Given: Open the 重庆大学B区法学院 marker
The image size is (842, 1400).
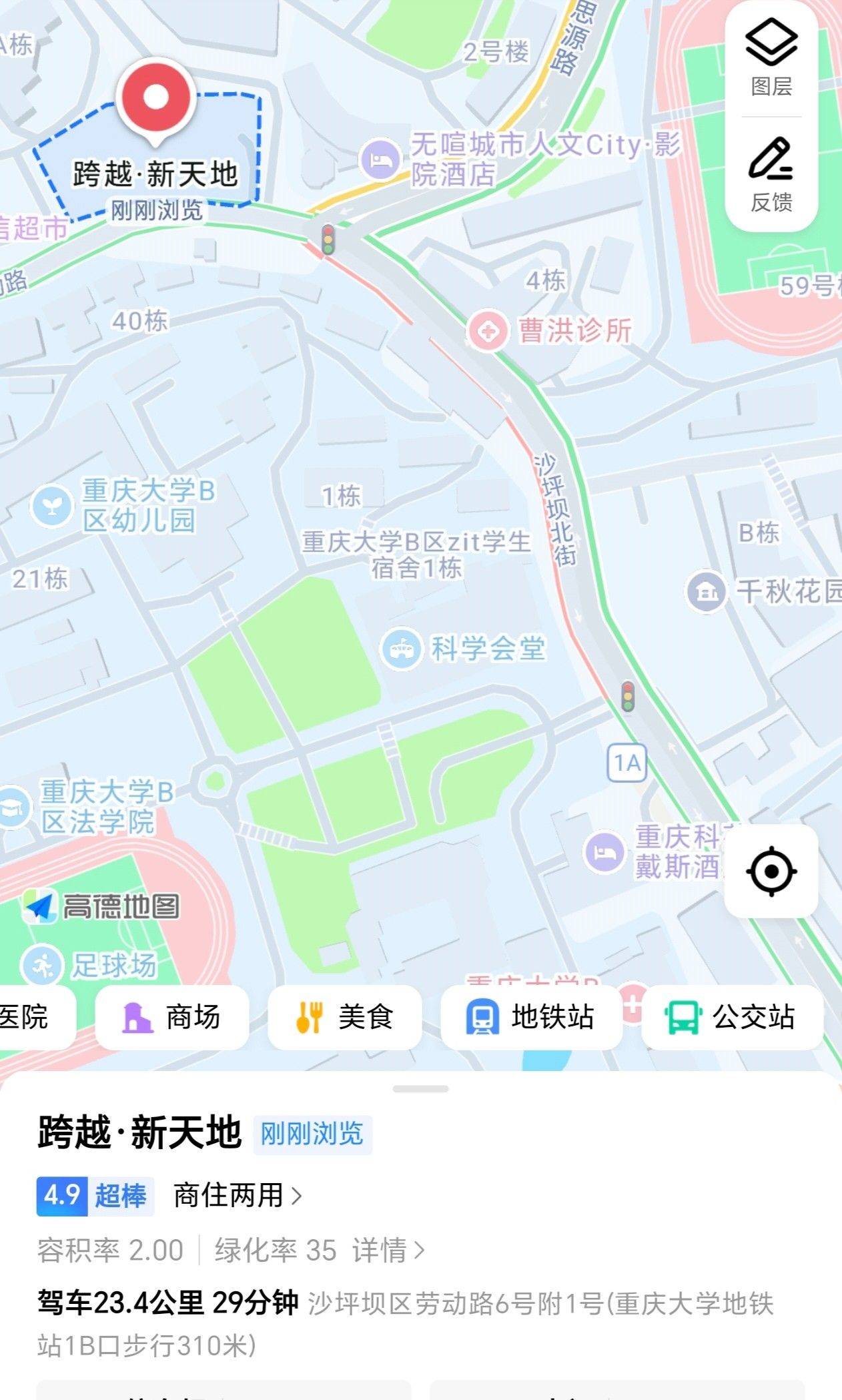Looking at the screenshot, I should click(13, 807).
